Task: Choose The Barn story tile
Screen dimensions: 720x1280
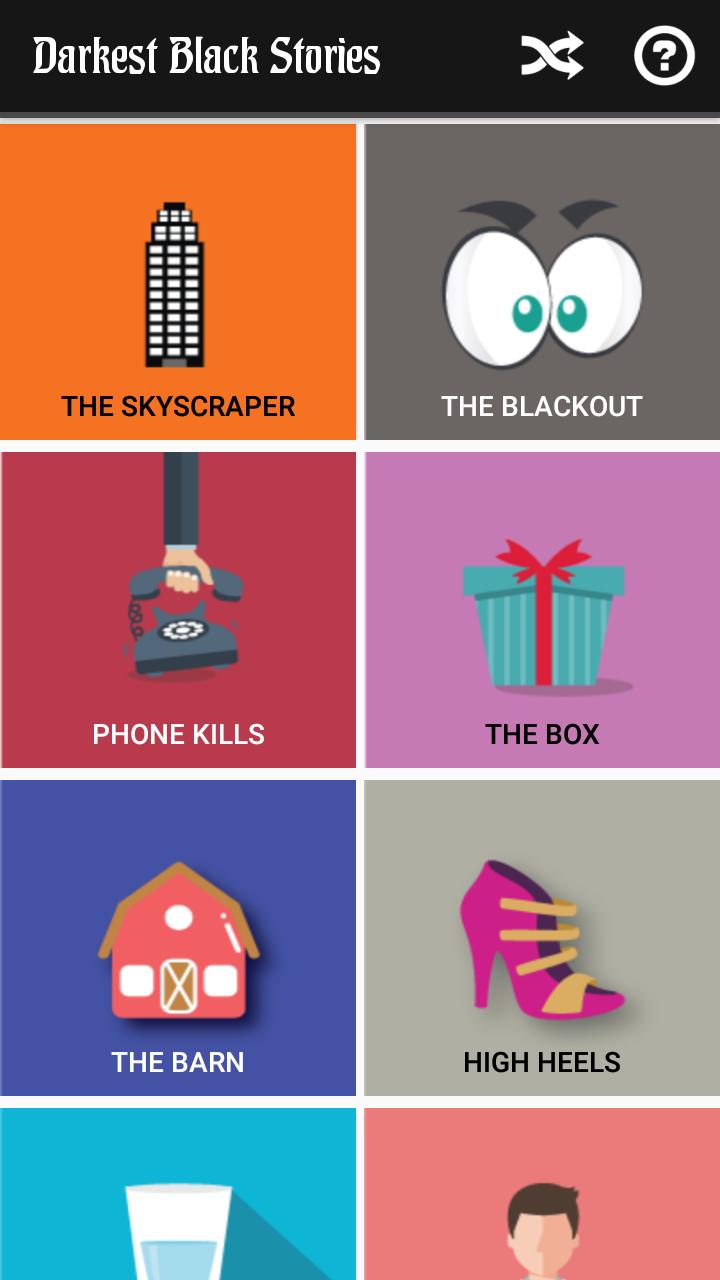Action: tap(178, 938)
